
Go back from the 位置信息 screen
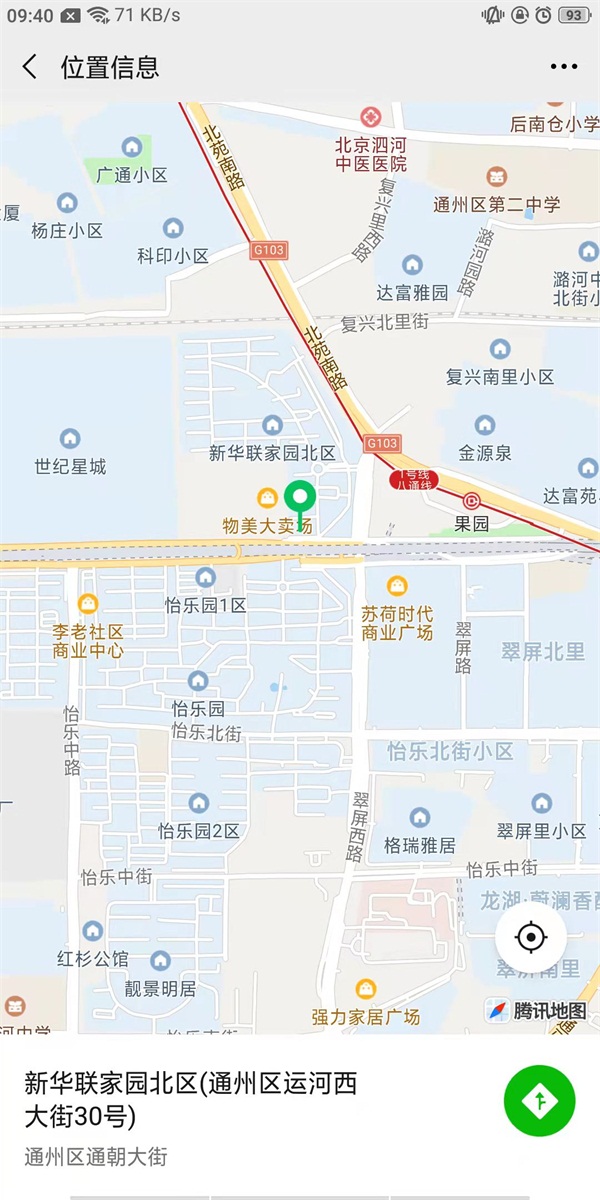[x=29, y=67]
